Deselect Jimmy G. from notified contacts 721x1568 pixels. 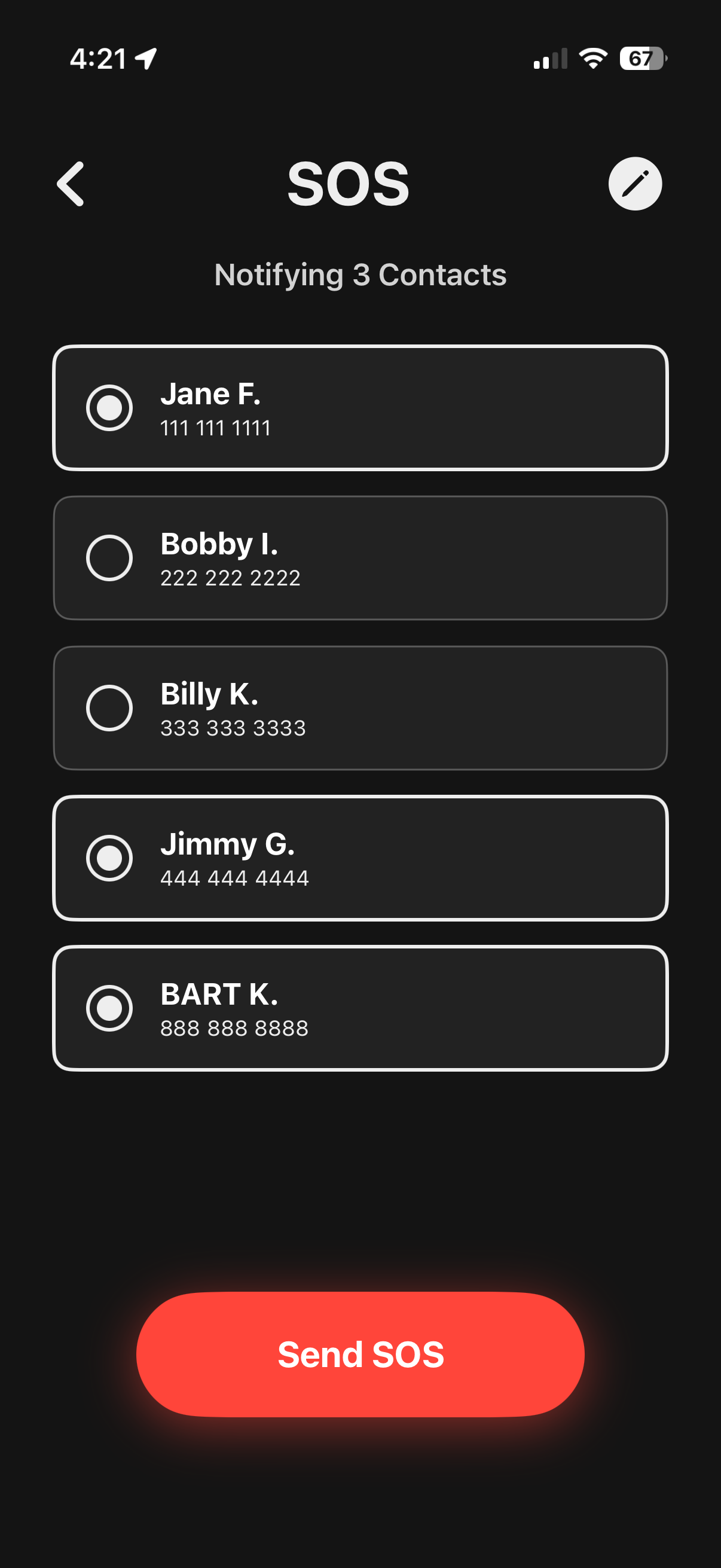(109, 858)
